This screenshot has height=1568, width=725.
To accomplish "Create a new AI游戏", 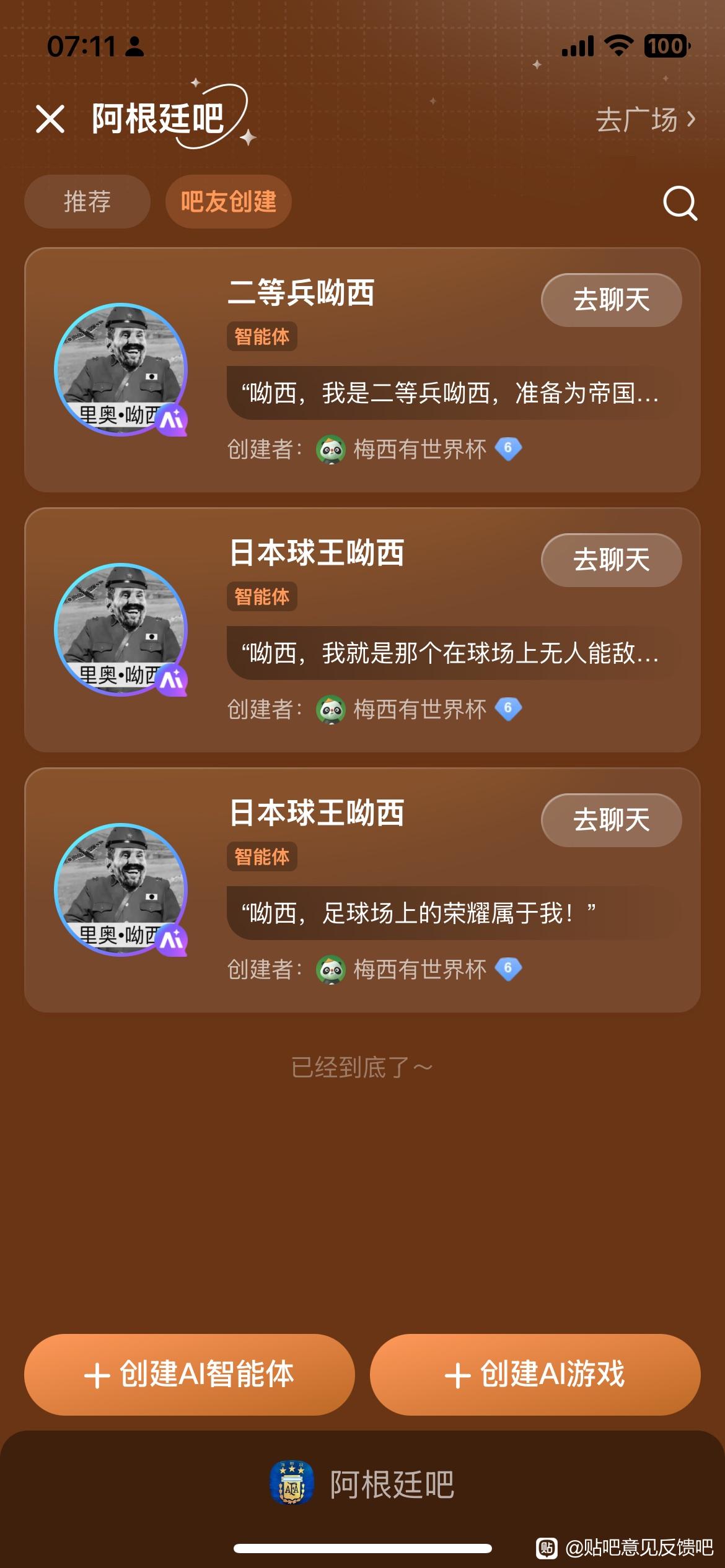I will pyautogui.click(x=535, y=1374).
